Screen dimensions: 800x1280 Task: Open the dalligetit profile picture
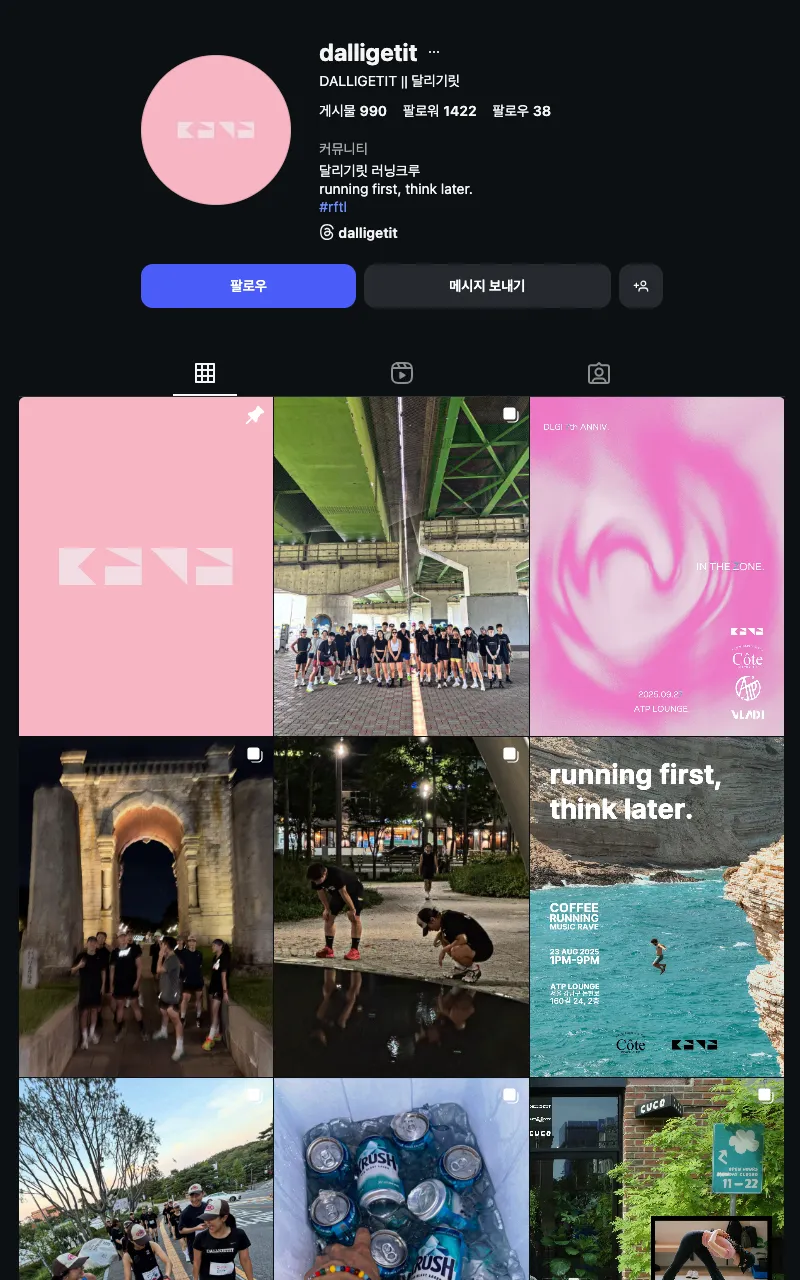pos(216,130)
